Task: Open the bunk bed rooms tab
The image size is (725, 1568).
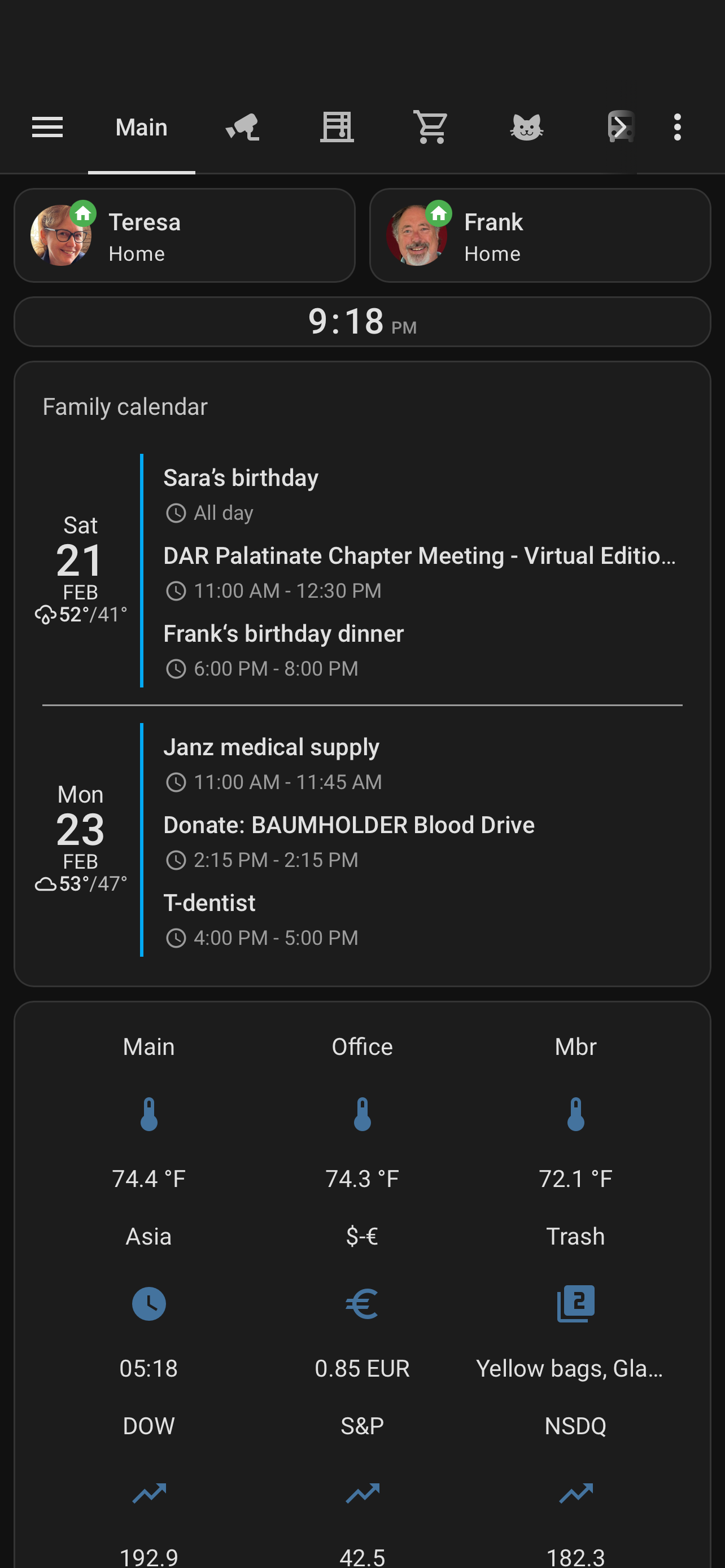Action: (337, 127)
